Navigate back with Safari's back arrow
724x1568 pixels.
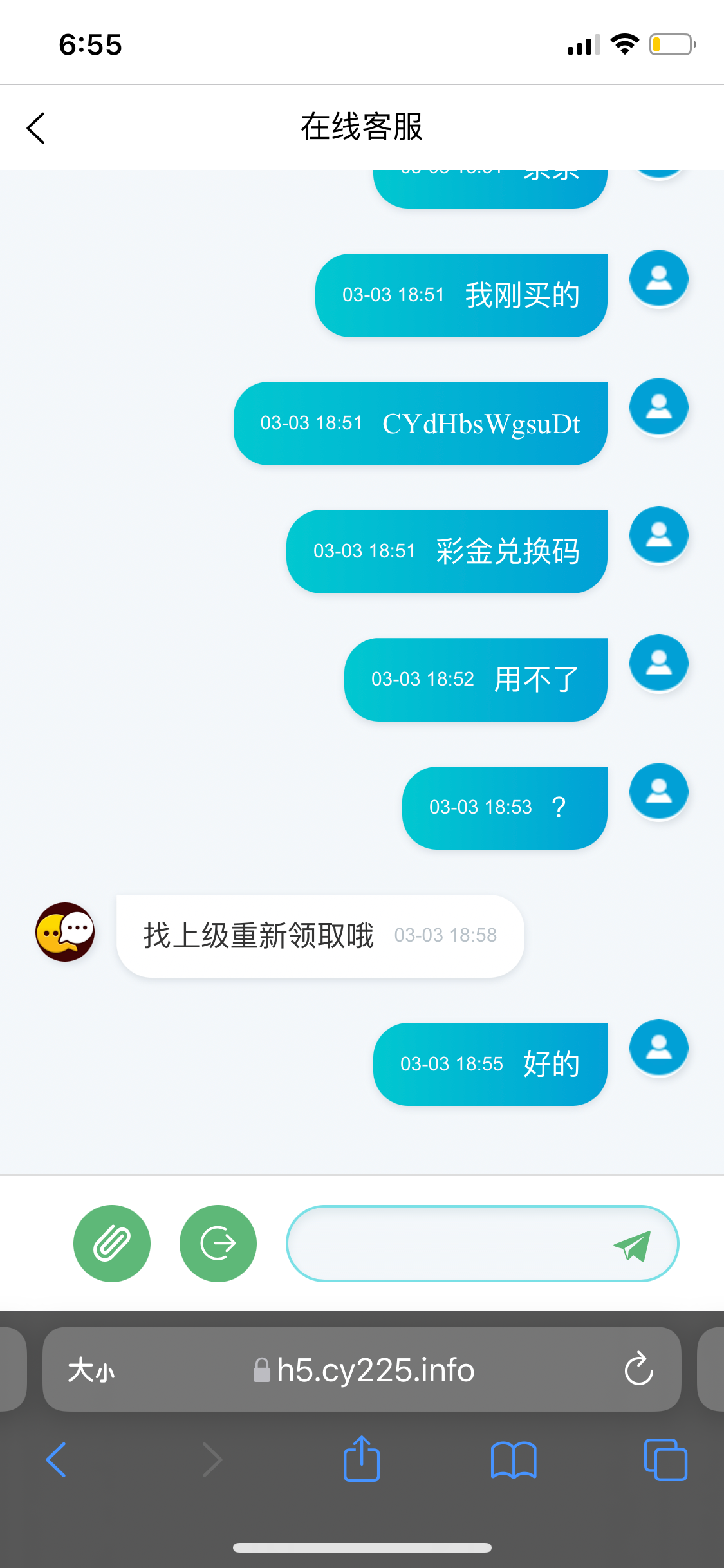click(56, 1460)
